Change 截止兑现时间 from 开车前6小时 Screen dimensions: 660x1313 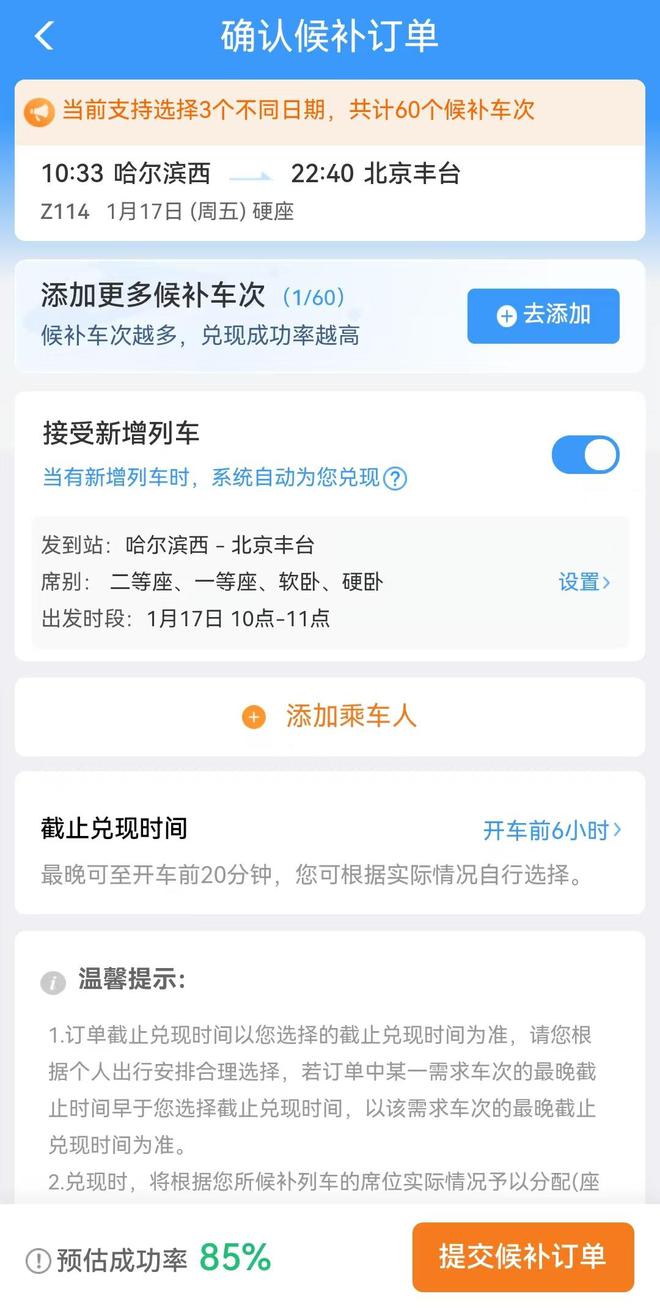click(551, 830)
